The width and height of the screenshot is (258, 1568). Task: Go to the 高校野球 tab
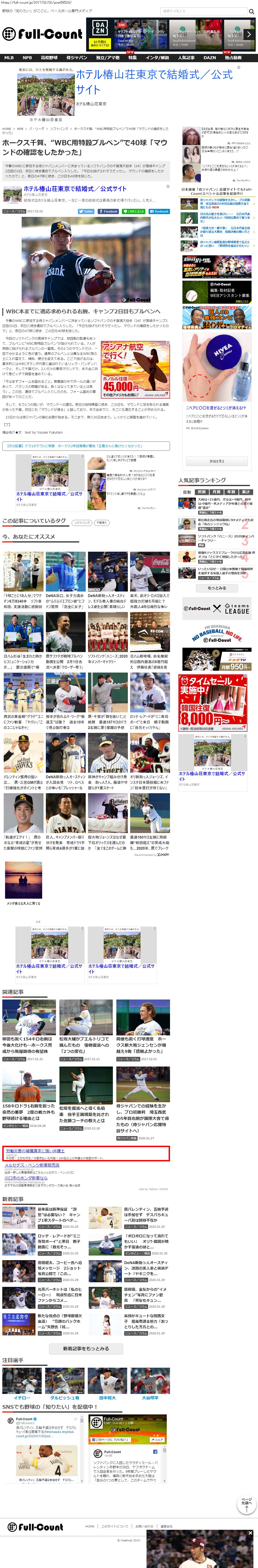pos(49,58)
